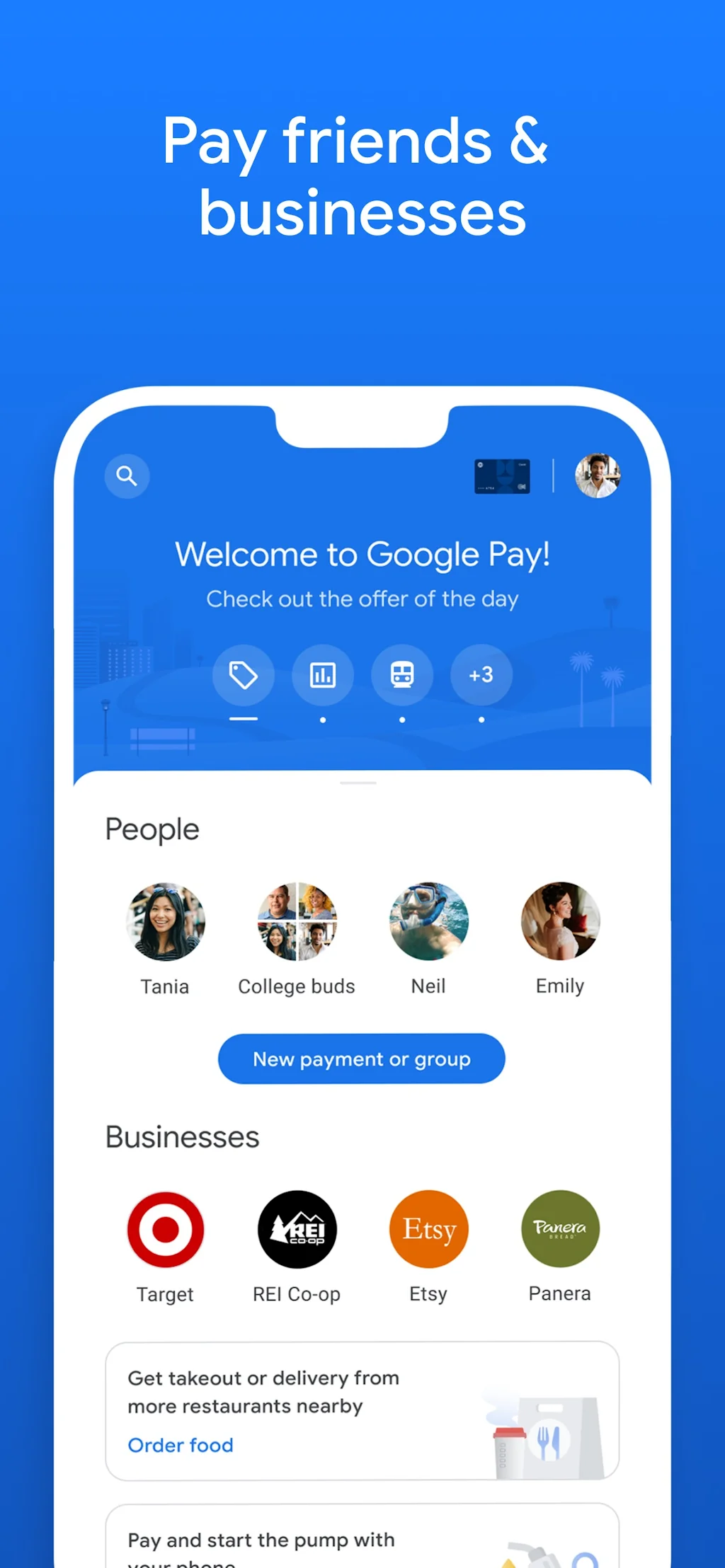Image resolution: width=725 pixels, height=1568 pixels.
Task: Open Target business logo
Action: coord(165,1229)
